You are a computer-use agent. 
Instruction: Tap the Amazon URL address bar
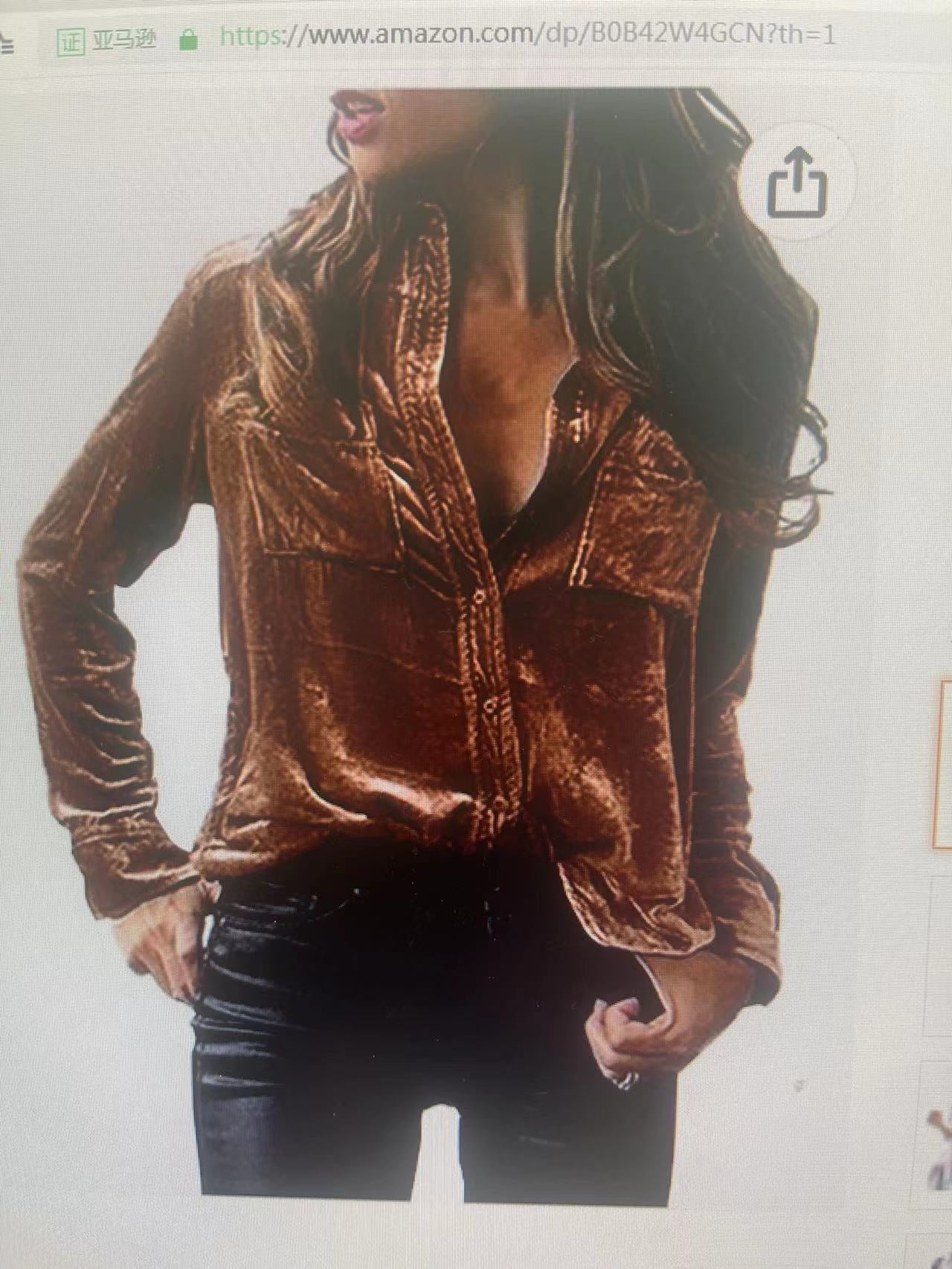[527, 36]
